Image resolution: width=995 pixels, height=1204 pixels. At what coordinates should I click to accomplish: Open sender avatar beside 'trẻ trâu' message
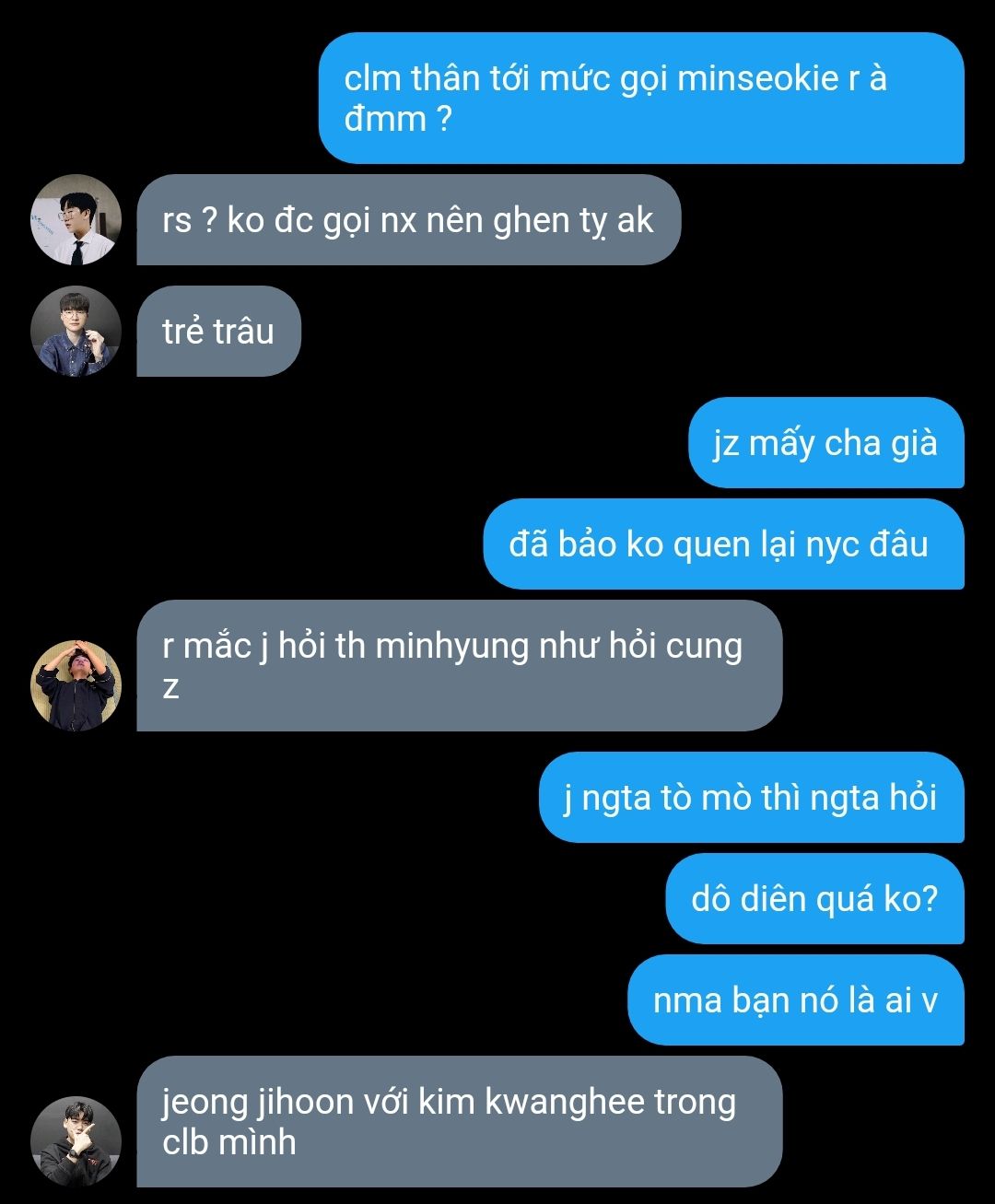click(76, 331)
